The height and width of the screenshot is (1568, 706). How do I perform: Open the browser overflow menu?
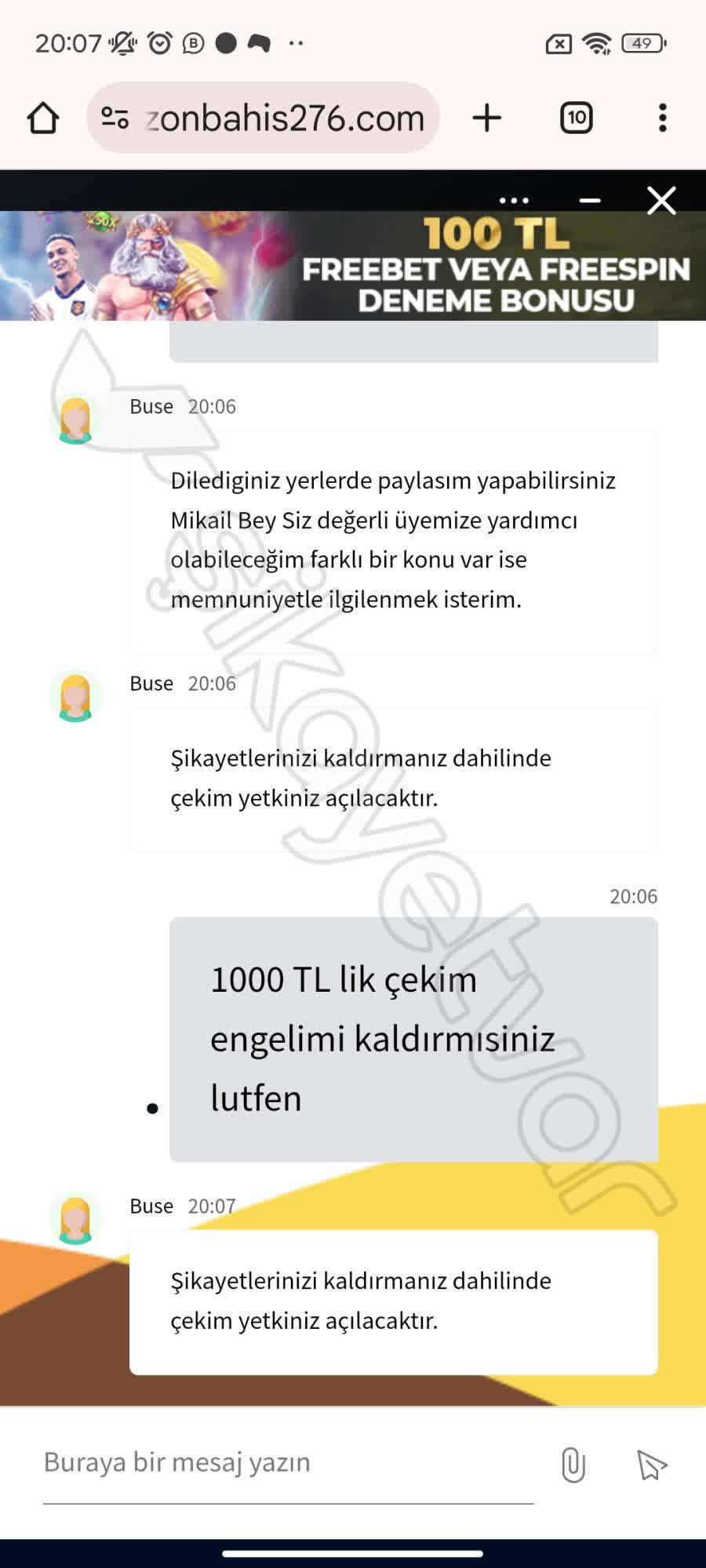tap(663, 118)
